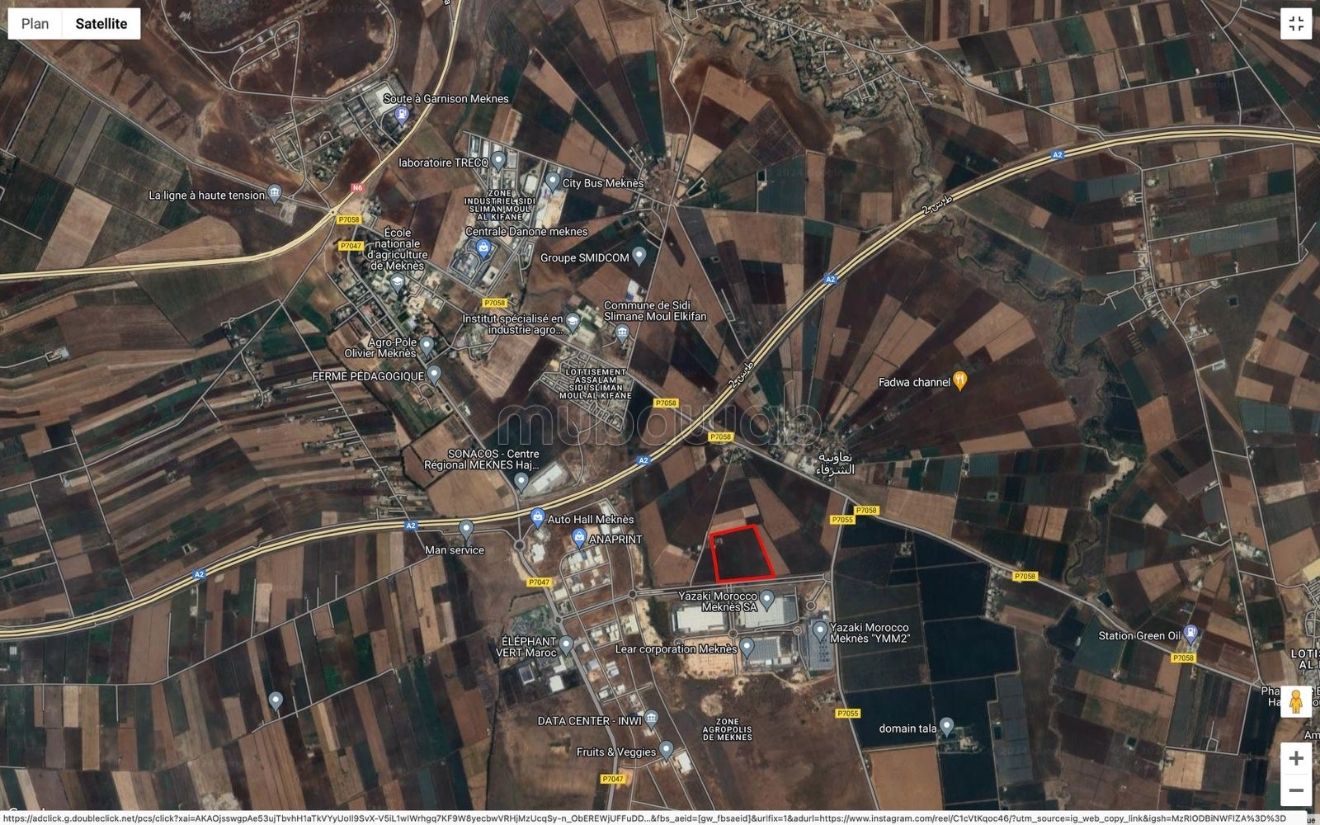
Task: Open the Yazaki Morocco Meknès SA marker
Action: [767, 599]
